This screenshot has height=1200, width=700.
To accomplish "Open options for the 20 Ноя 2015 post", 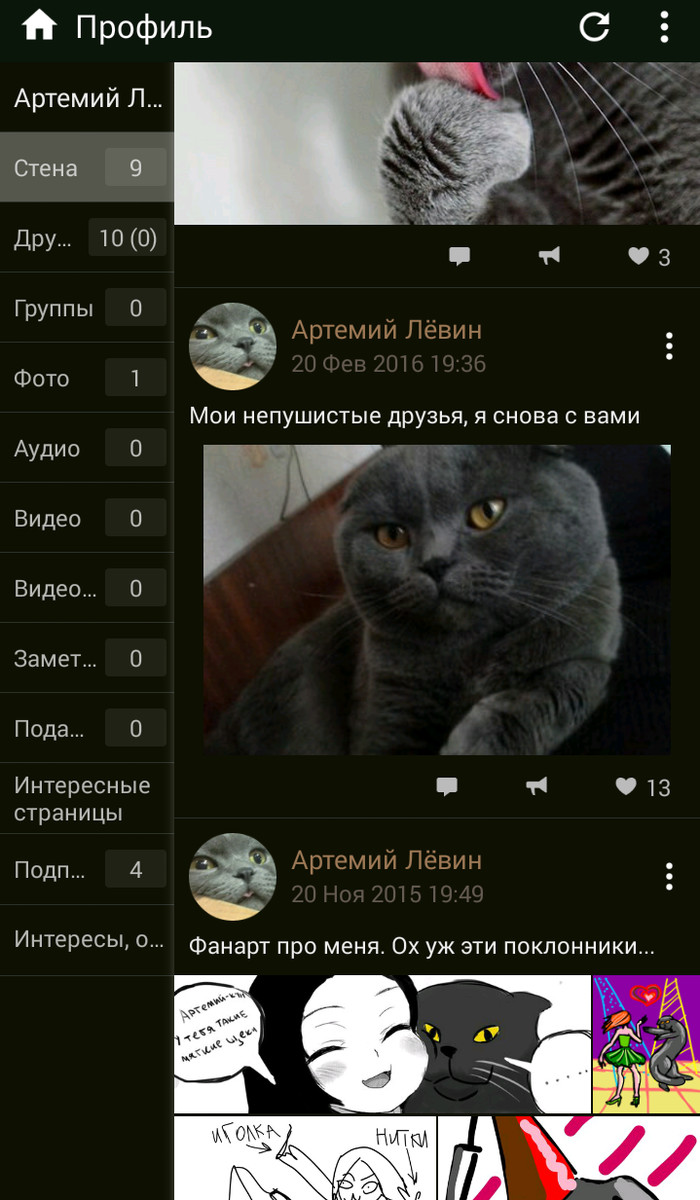I will (x=669, y=876).
